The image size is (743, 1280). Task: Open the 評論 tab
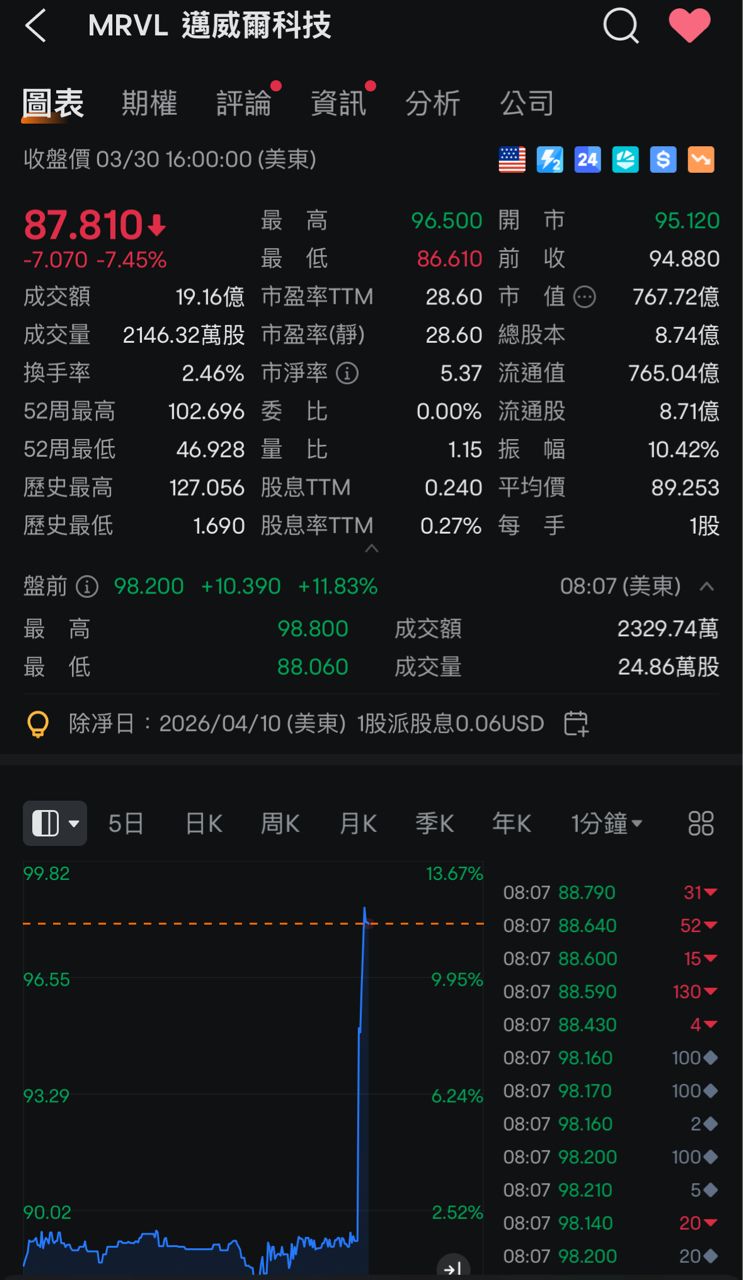click(243, 103)
